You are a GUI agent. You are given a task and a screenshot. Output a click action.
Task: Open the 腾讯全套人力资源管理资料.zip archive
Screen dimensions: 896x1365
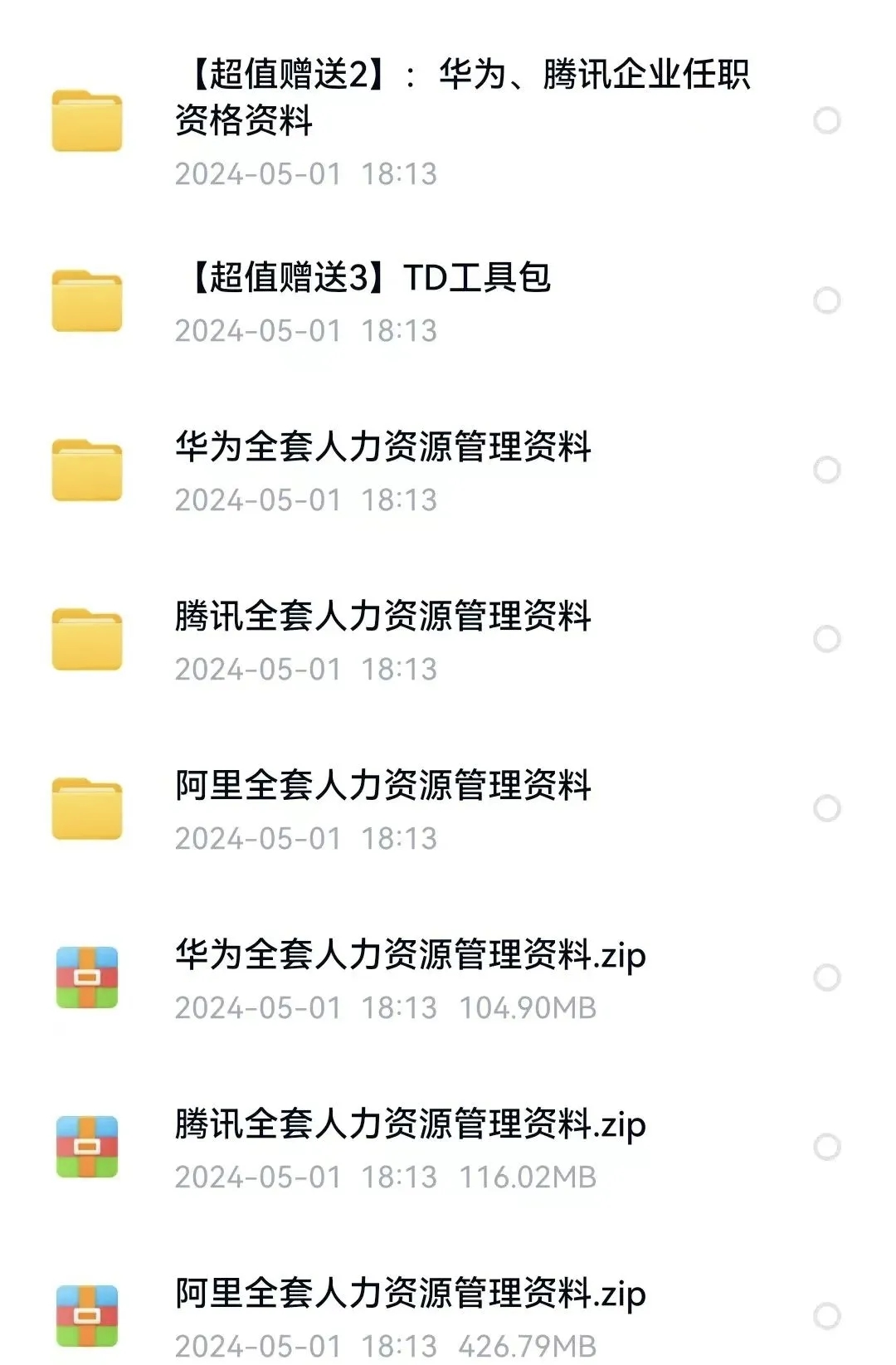[x=410, y=1124]
